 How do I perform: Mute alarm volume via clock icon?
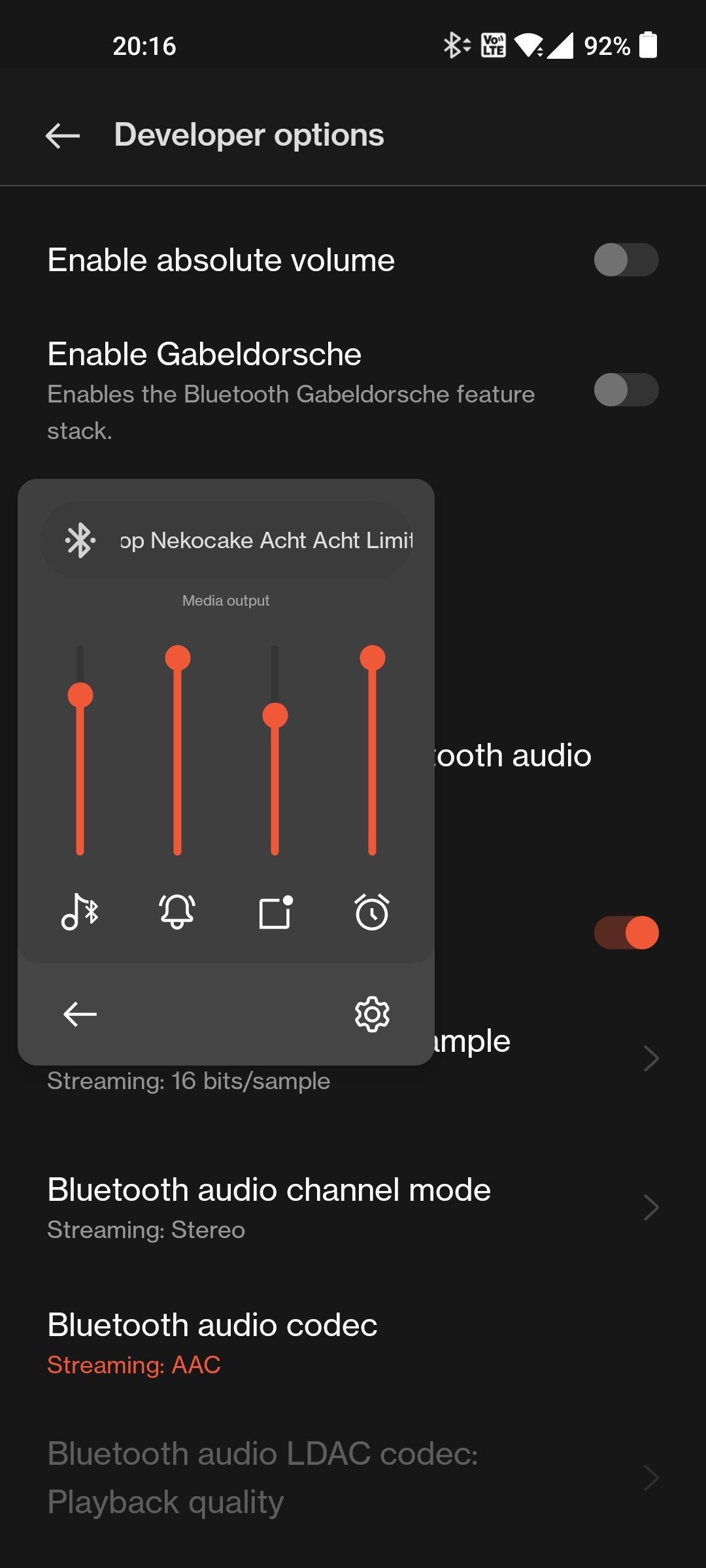pyautogui.click(x=372, y=912)
